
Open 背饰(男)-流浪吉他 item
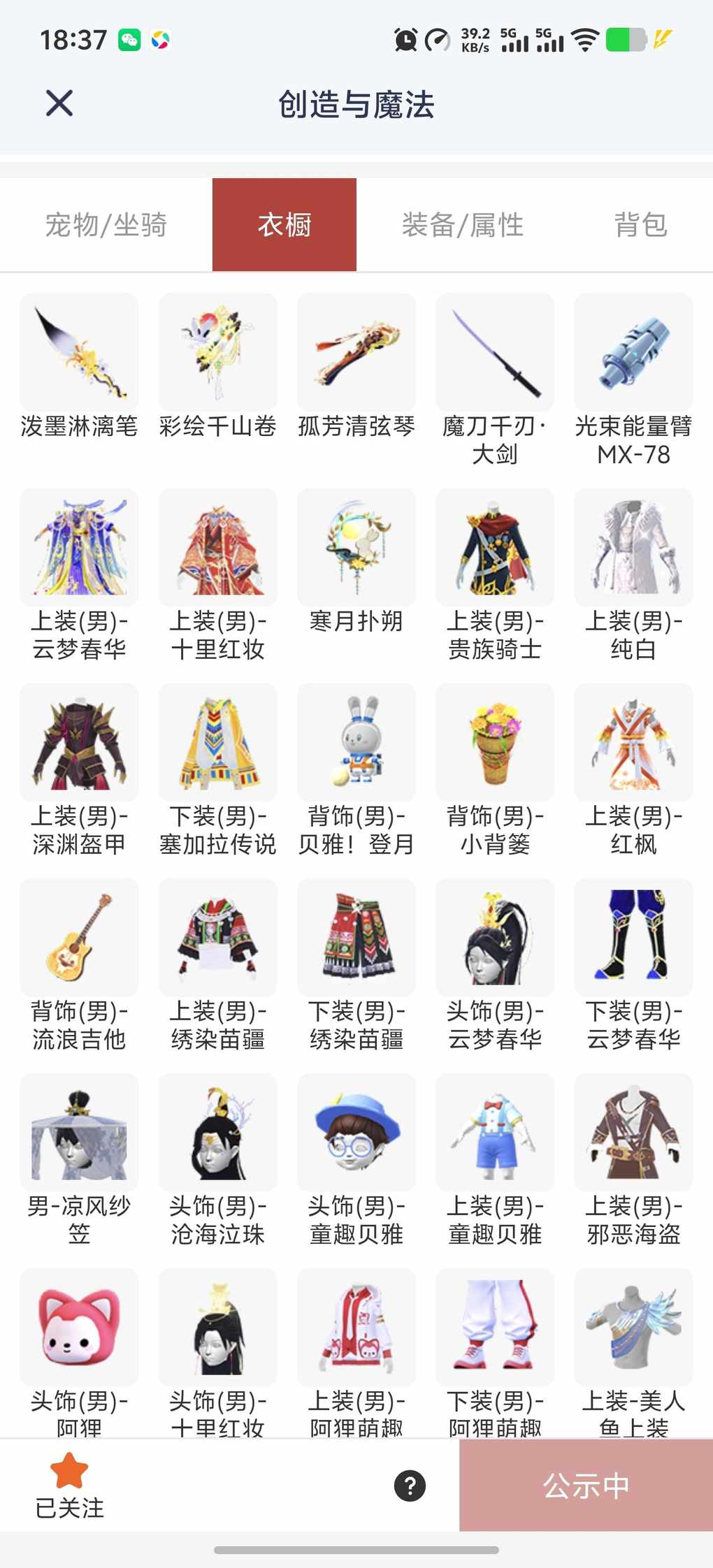(x=79, y=938)
